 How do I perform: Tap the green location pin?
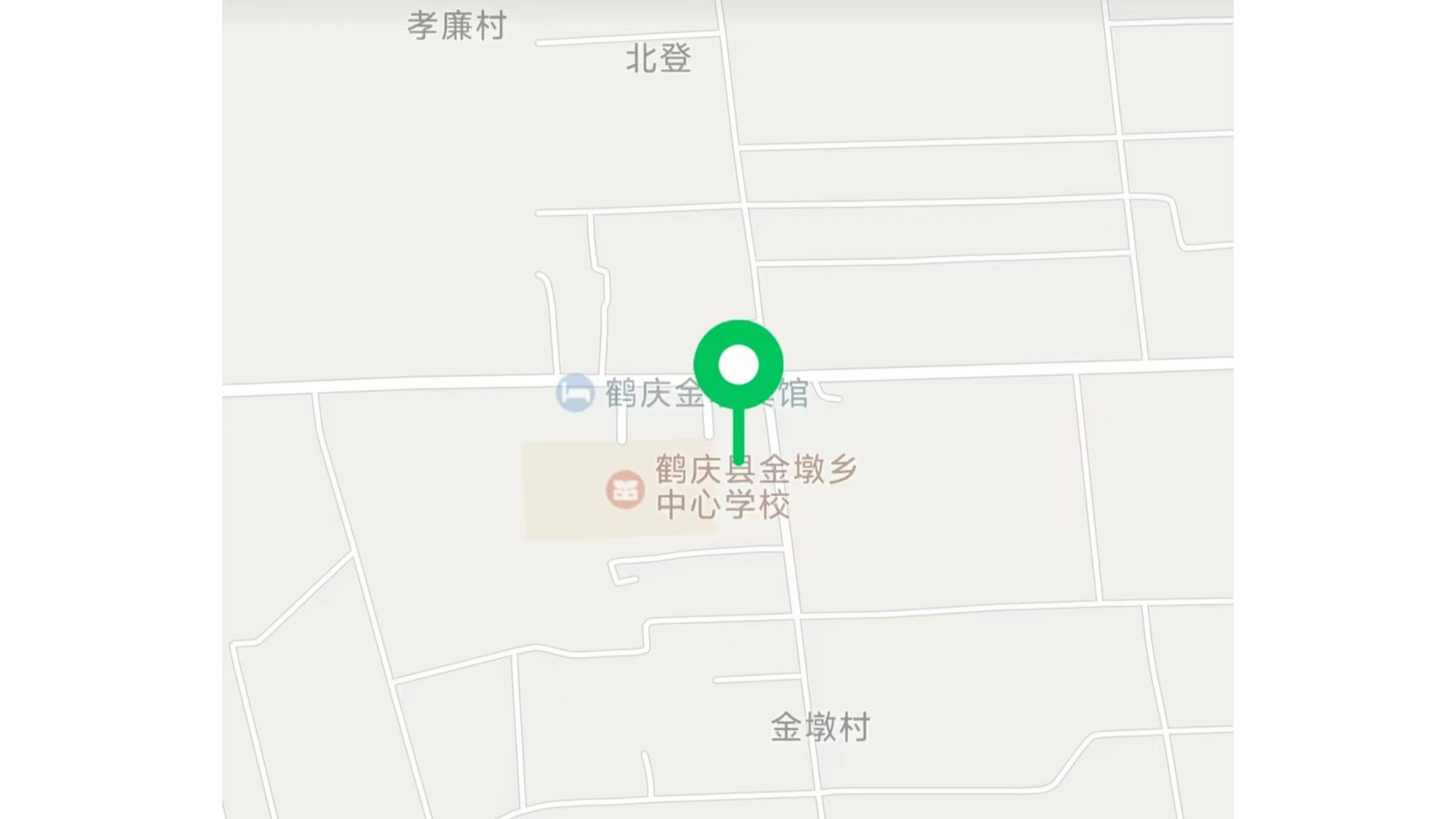click(x=738, y=365)
